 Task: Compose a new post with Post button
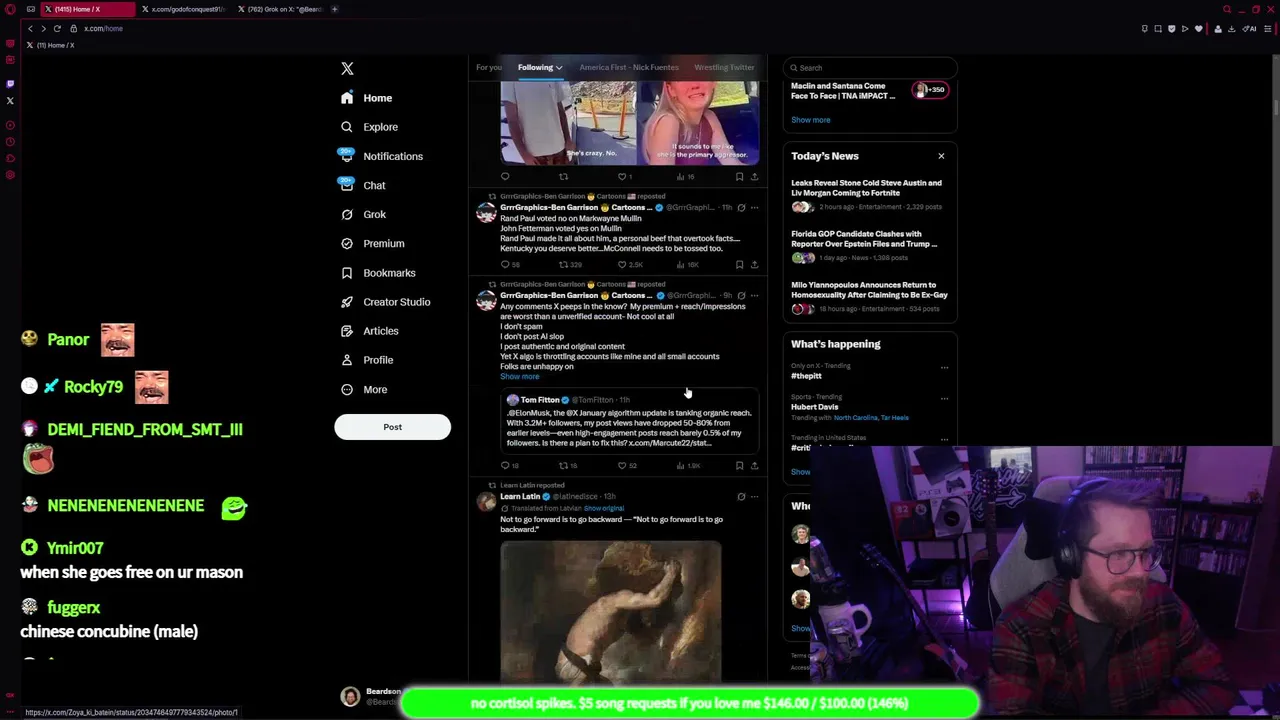click(392, 427)
